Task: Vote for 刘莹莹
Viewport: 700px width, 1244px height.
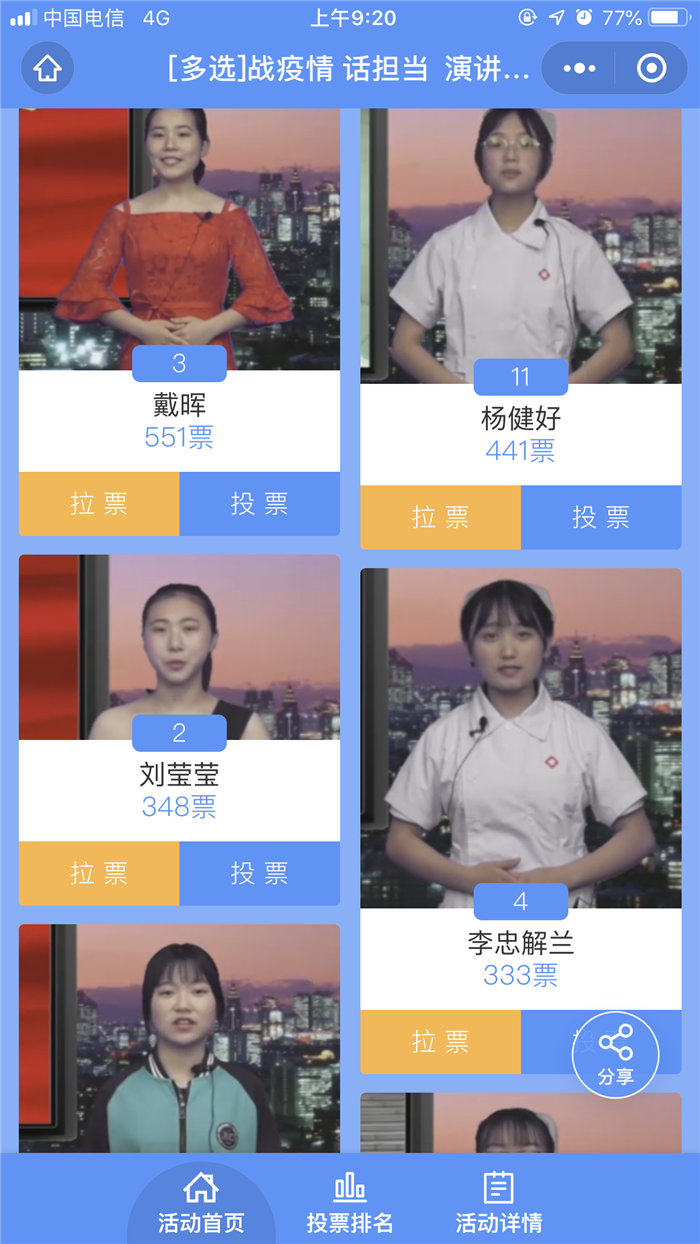Action: [x=259, y=873]
